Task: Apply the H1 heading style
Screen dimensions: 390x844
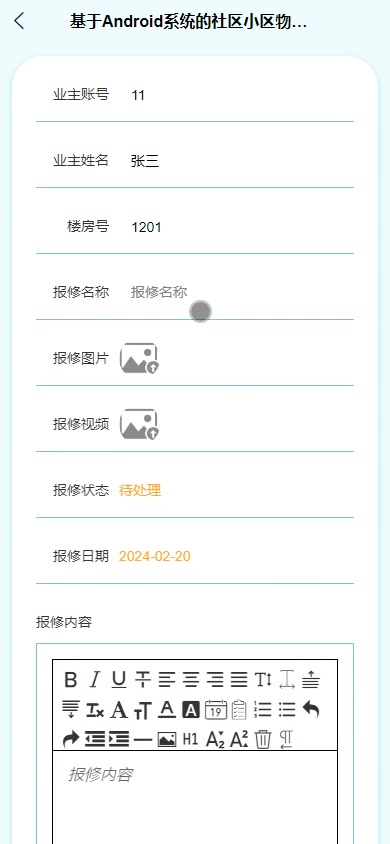Action: [x=190, y=740]
